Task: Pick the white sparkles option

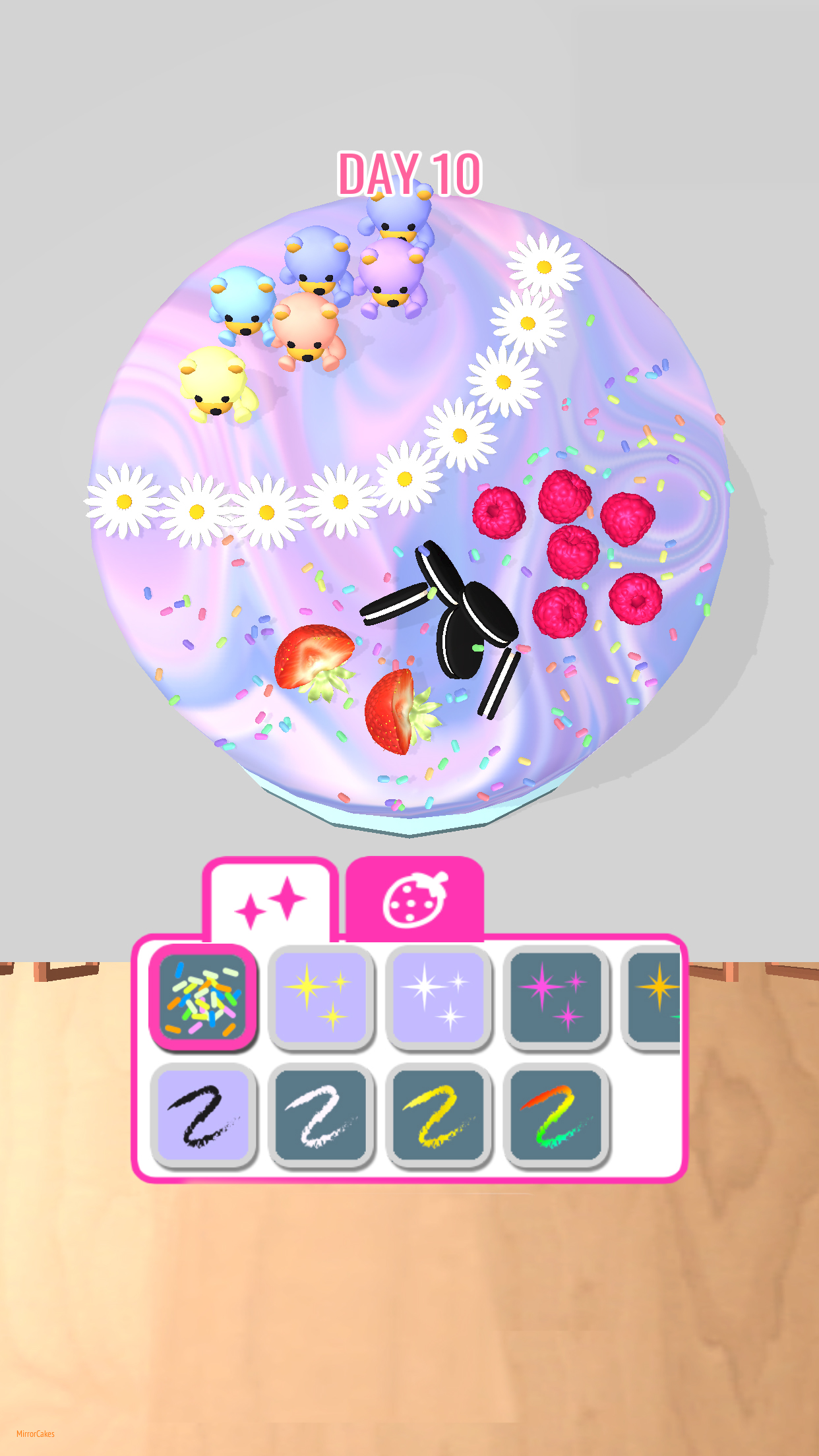Action: pos(439,997)
